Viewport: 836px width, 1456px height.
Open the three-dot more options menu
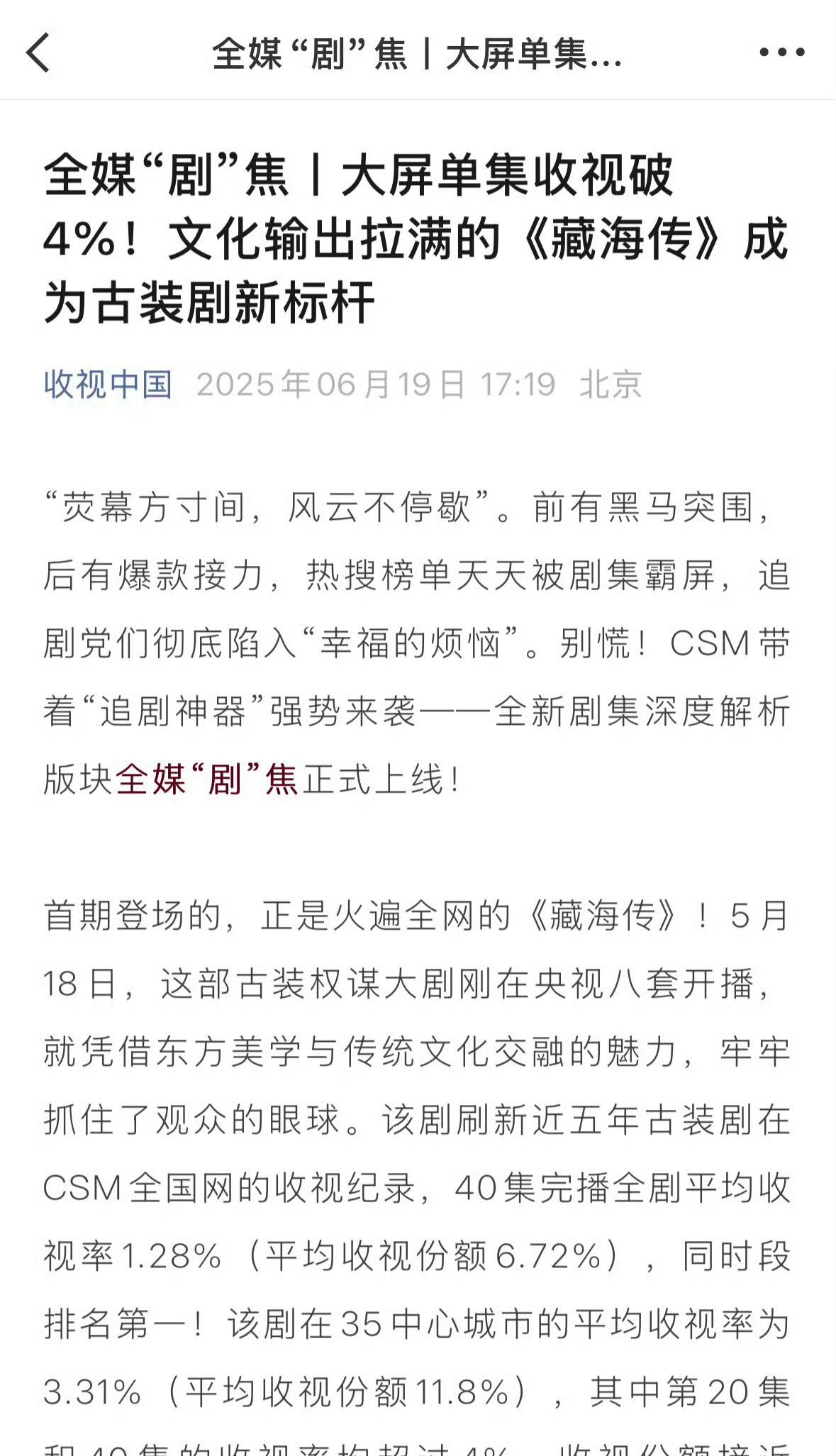(x=781, y=52)
